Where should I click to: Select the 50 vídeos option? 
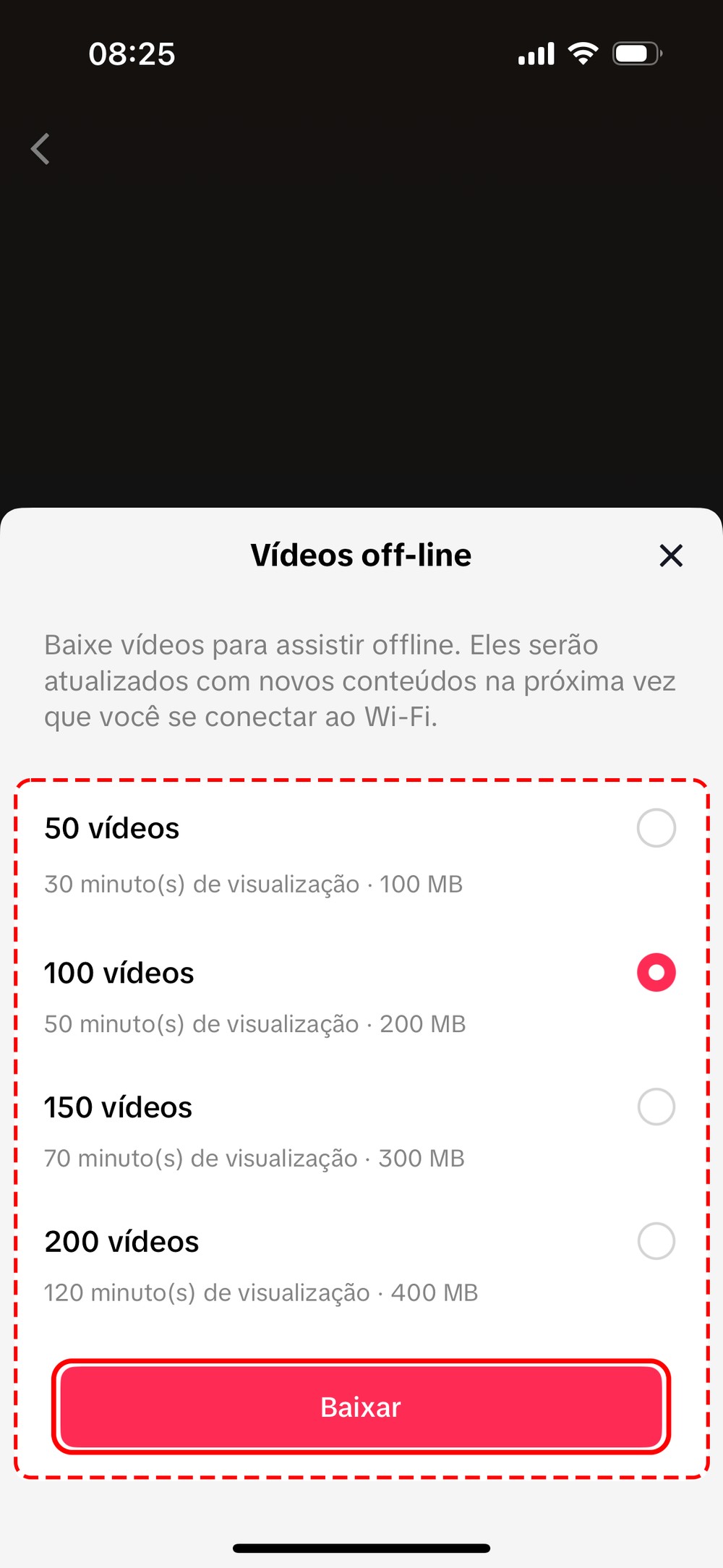656,828
